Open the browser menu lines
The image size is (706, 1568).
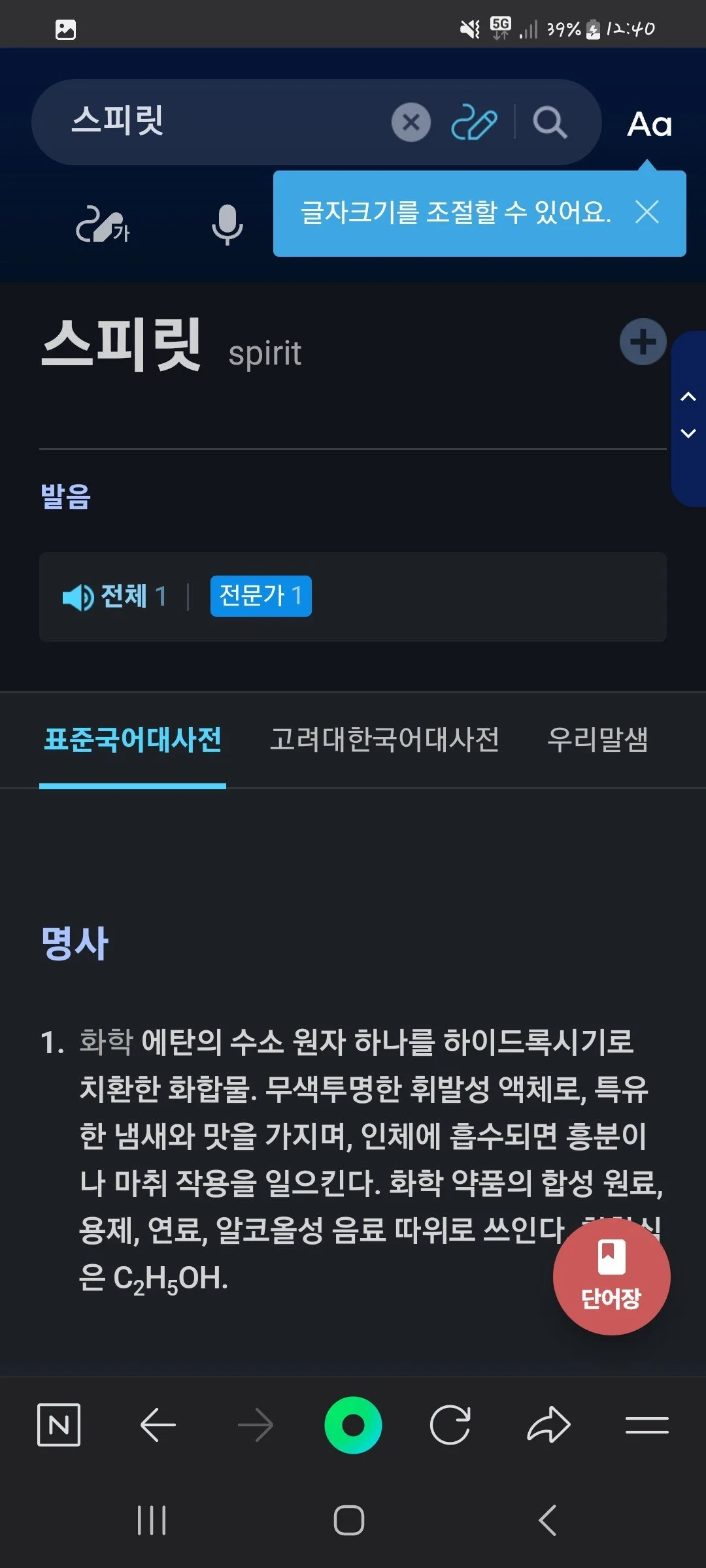tap(647, 1424)
